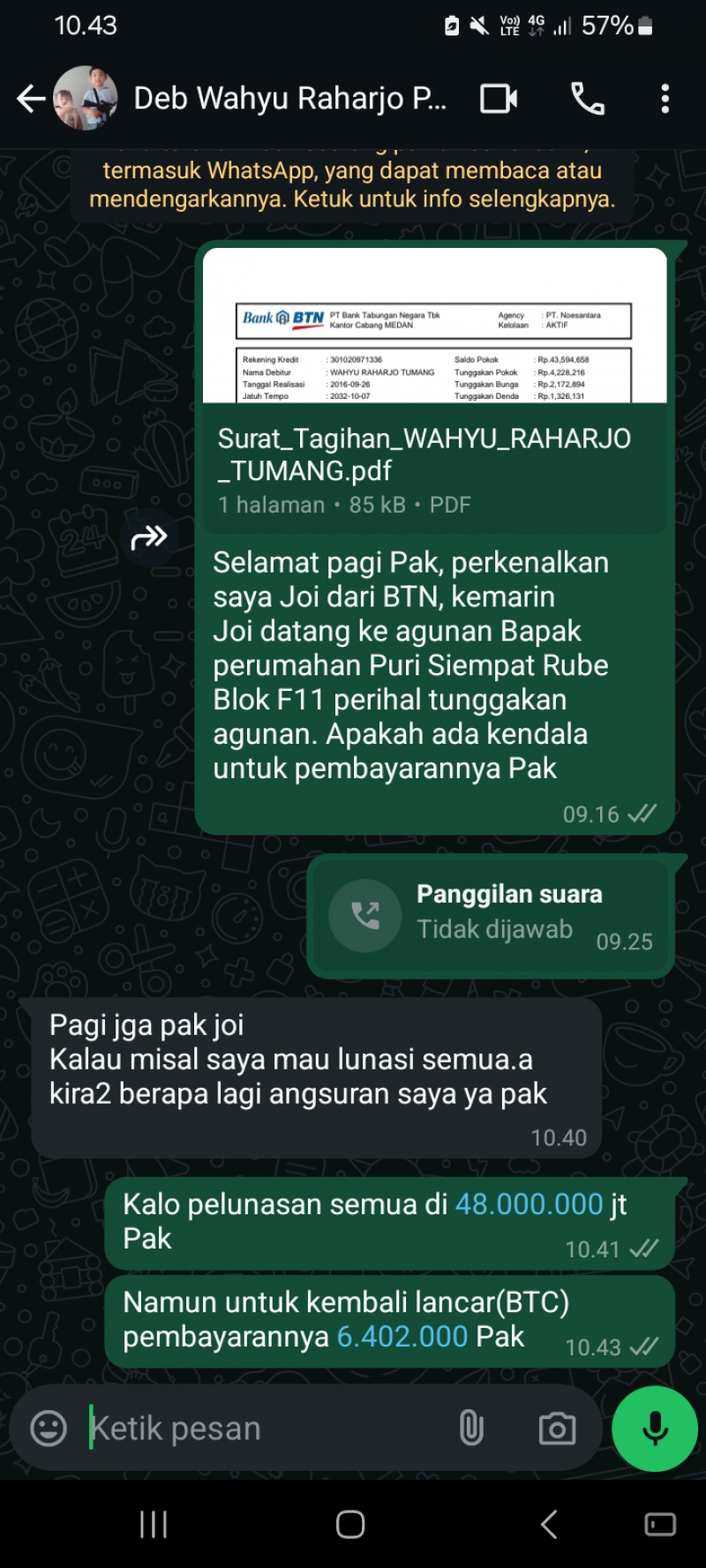The image size is (706, 1568).
Task: Open the encryption info notice
Action: tap(352, 184)
